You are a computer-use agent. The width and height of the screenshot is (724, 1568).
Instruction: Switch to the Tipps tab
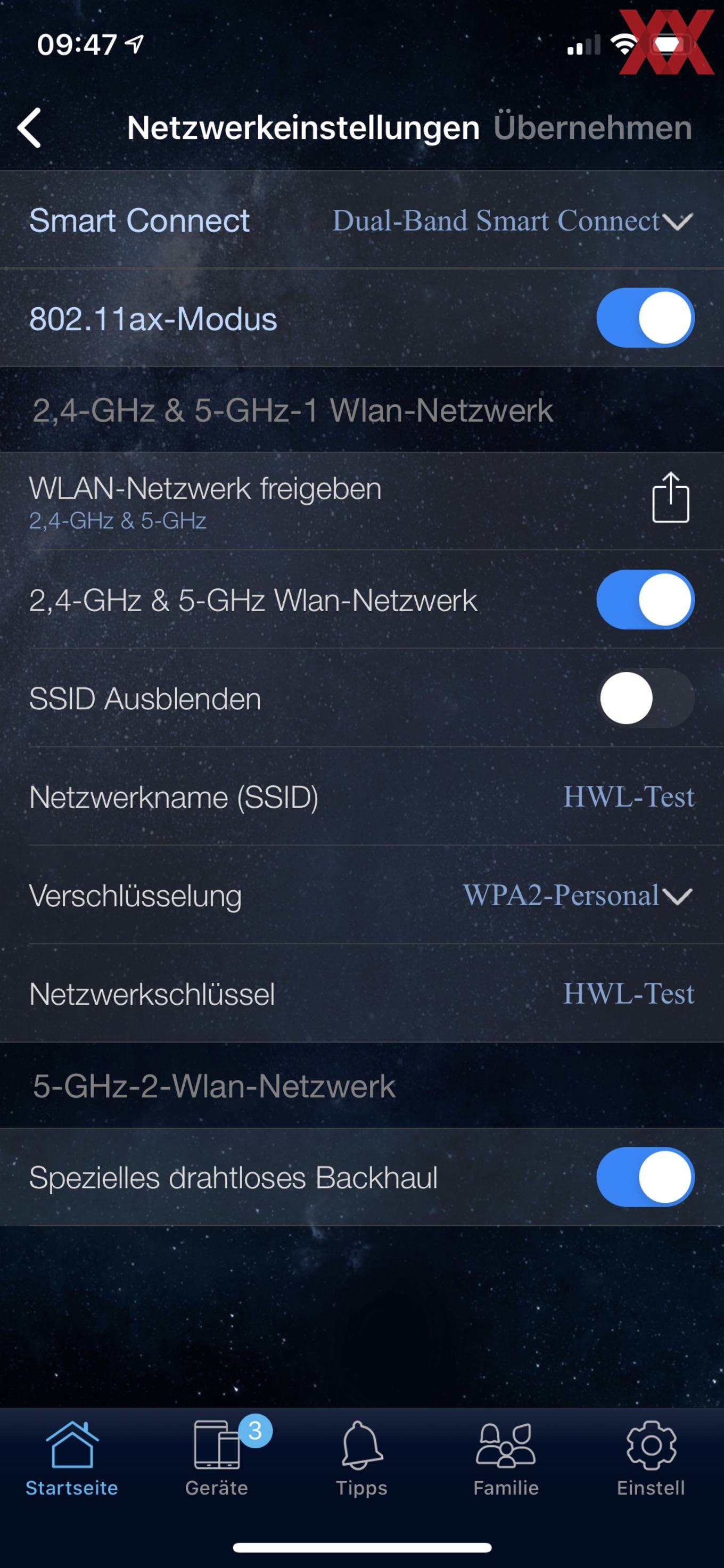point(361,1459)
